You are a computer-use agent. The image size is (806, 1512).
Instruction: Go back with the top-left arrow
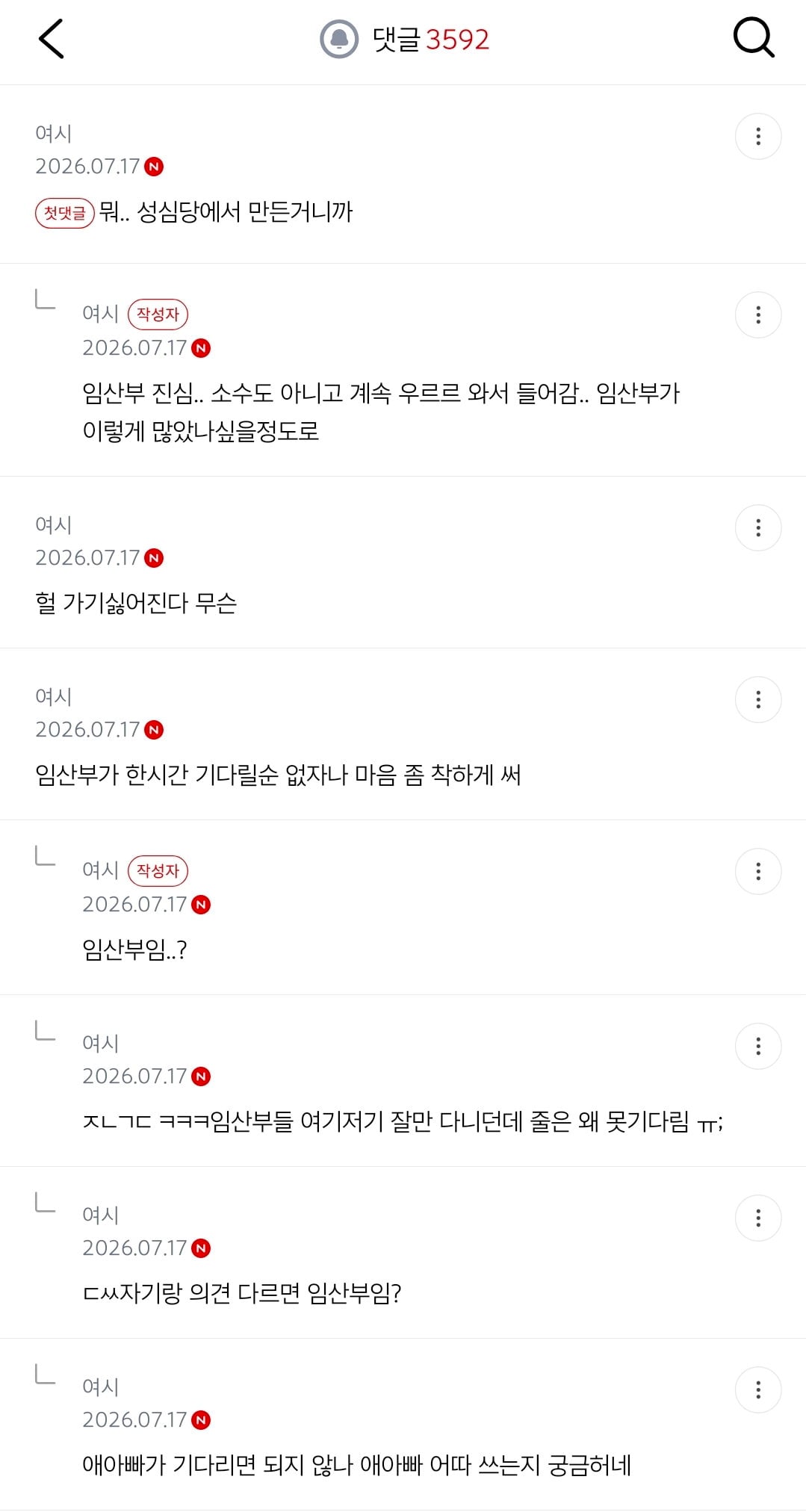click(52, 39)
